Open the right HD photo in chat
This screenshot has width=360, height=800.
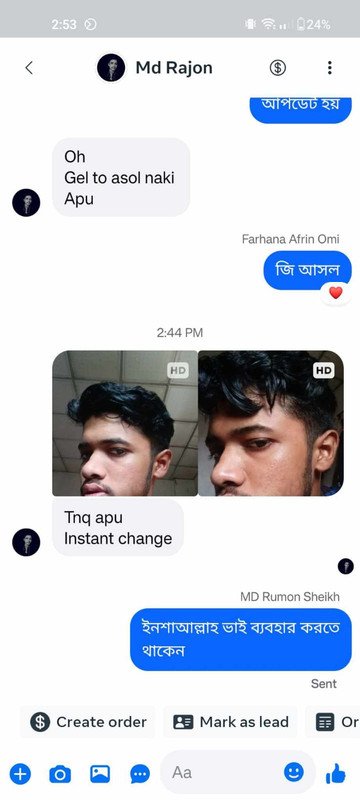point(271,423)
